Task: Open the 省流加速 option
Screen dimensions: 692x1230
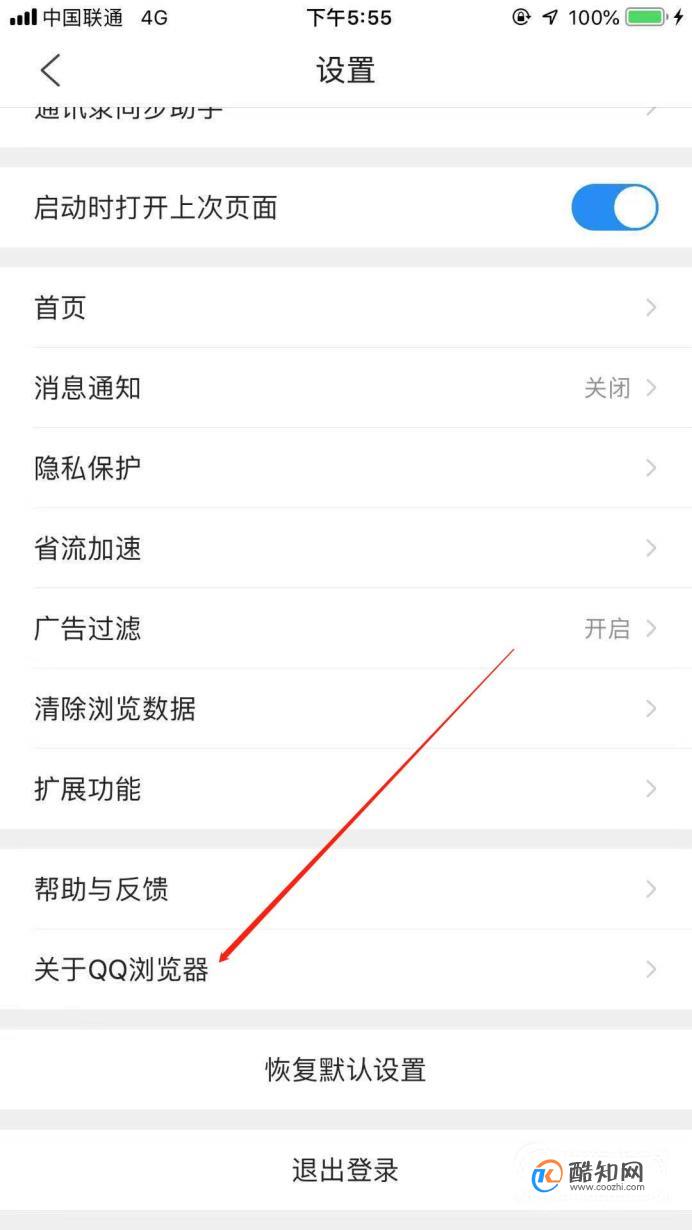Action: coord(346,548)
